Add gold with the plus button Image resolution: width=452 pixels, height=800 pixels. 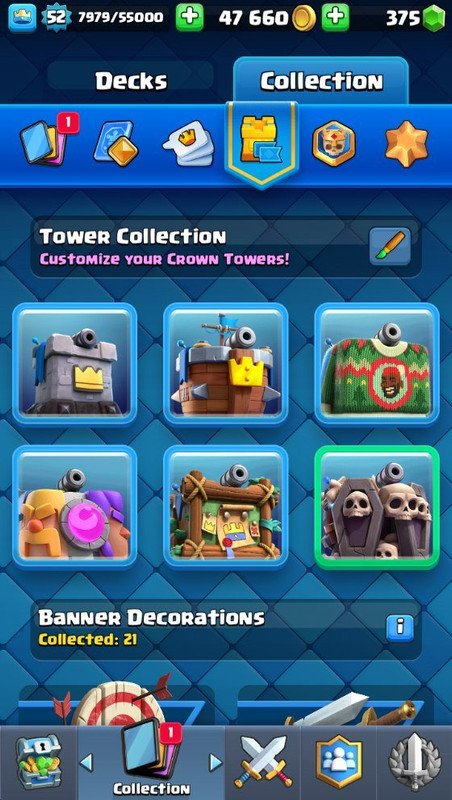tap(335, 18)
